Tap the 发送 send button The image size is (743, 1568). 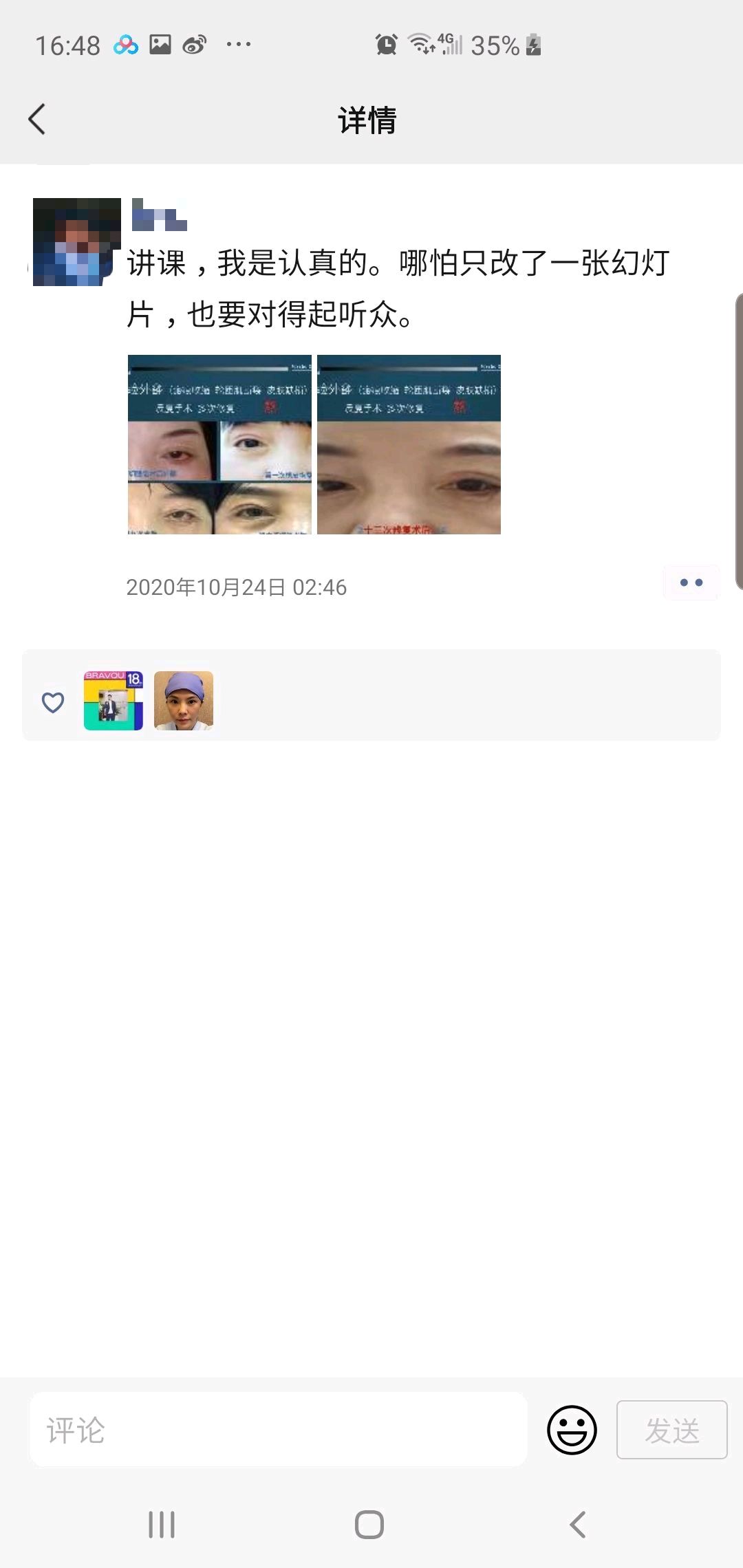coord(671,1429)
